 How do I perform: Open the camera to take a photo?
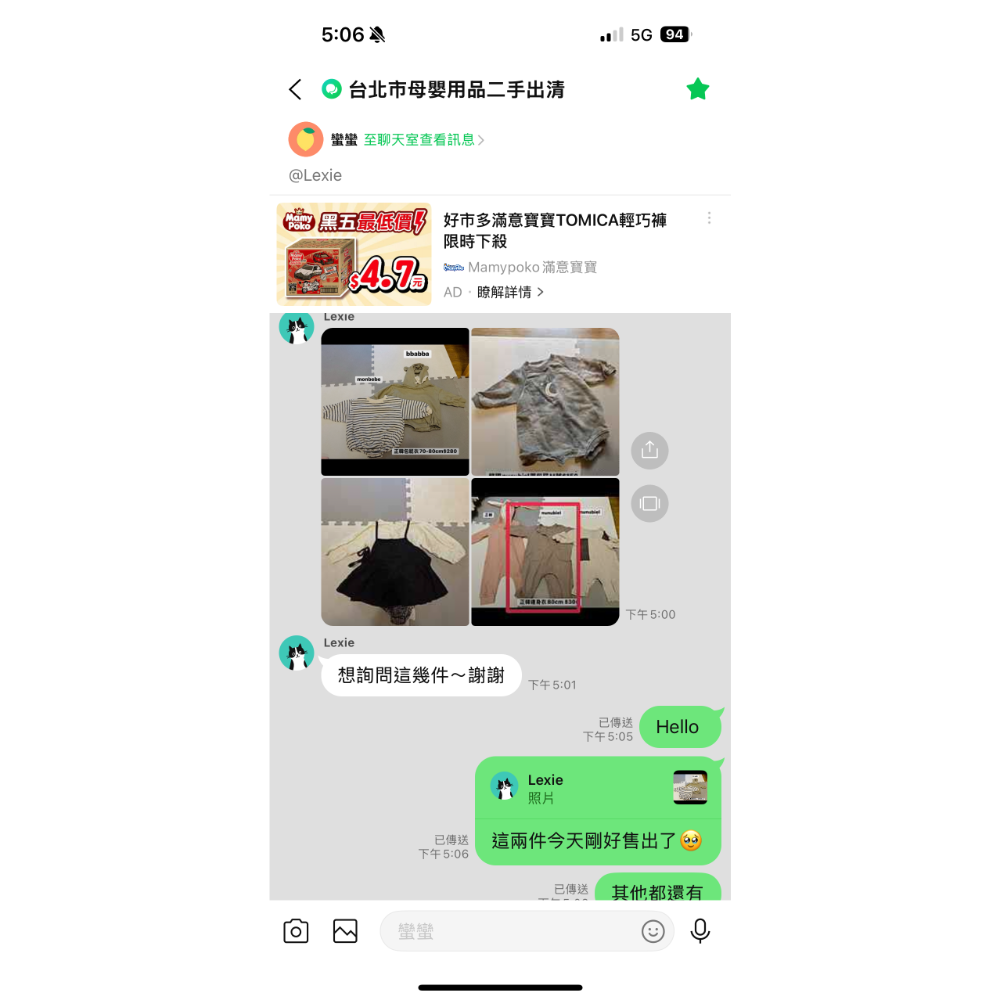click(x=296, y=931)
